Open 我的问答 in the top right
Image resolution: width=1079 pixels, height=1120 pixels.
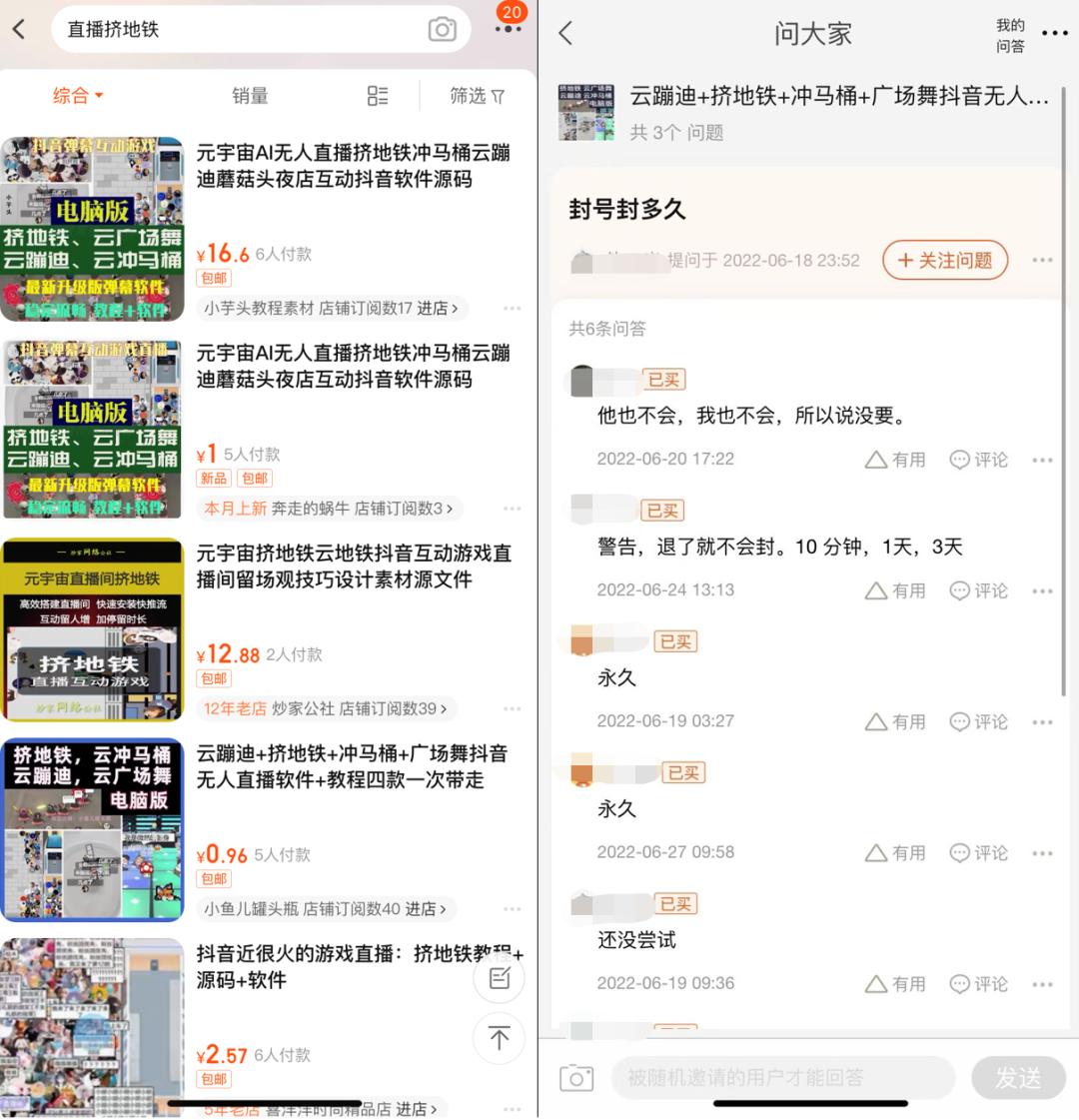pos(1010,33)
